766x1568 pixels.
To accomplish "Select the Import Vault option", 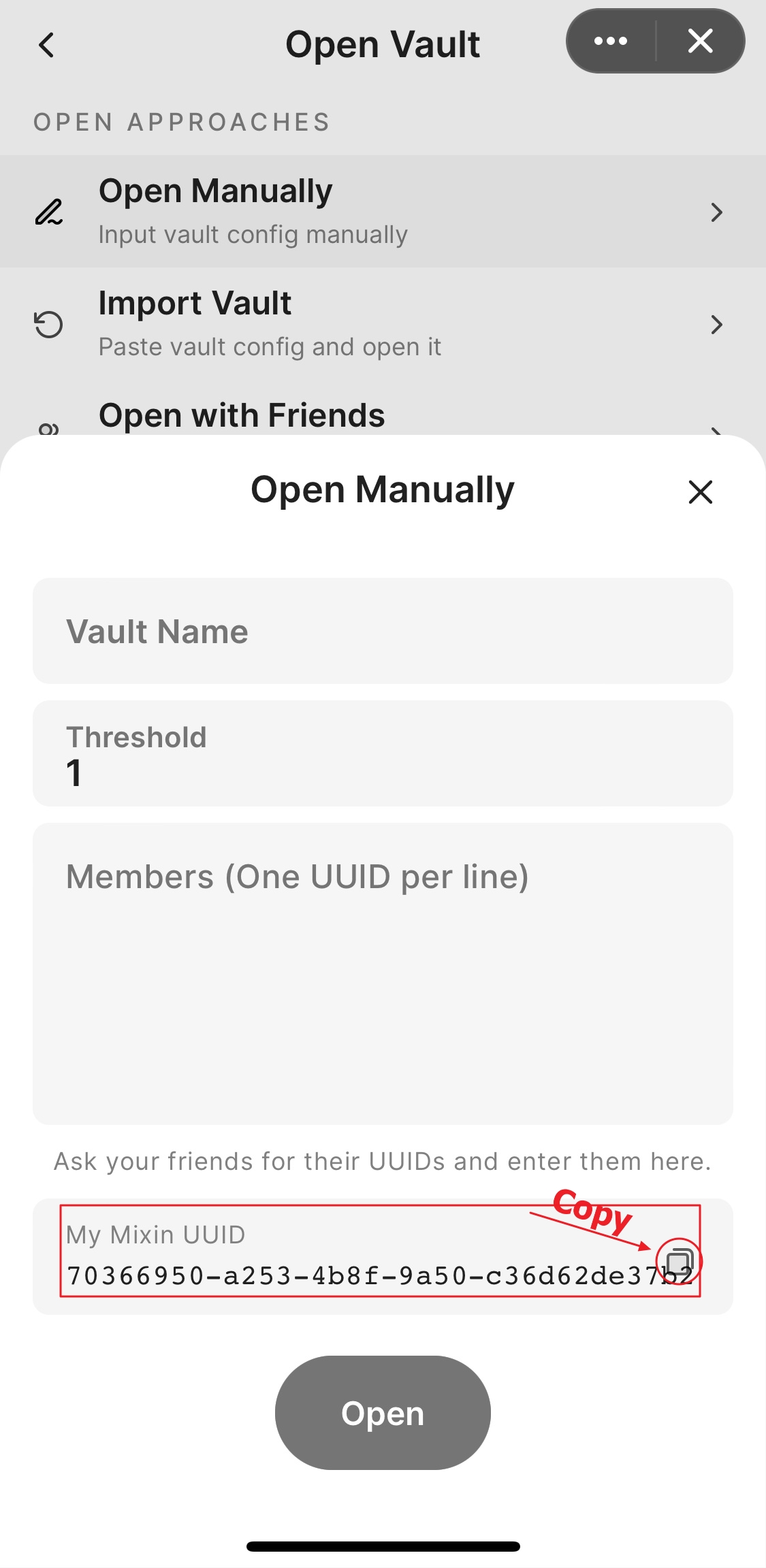I will (381, 324).
